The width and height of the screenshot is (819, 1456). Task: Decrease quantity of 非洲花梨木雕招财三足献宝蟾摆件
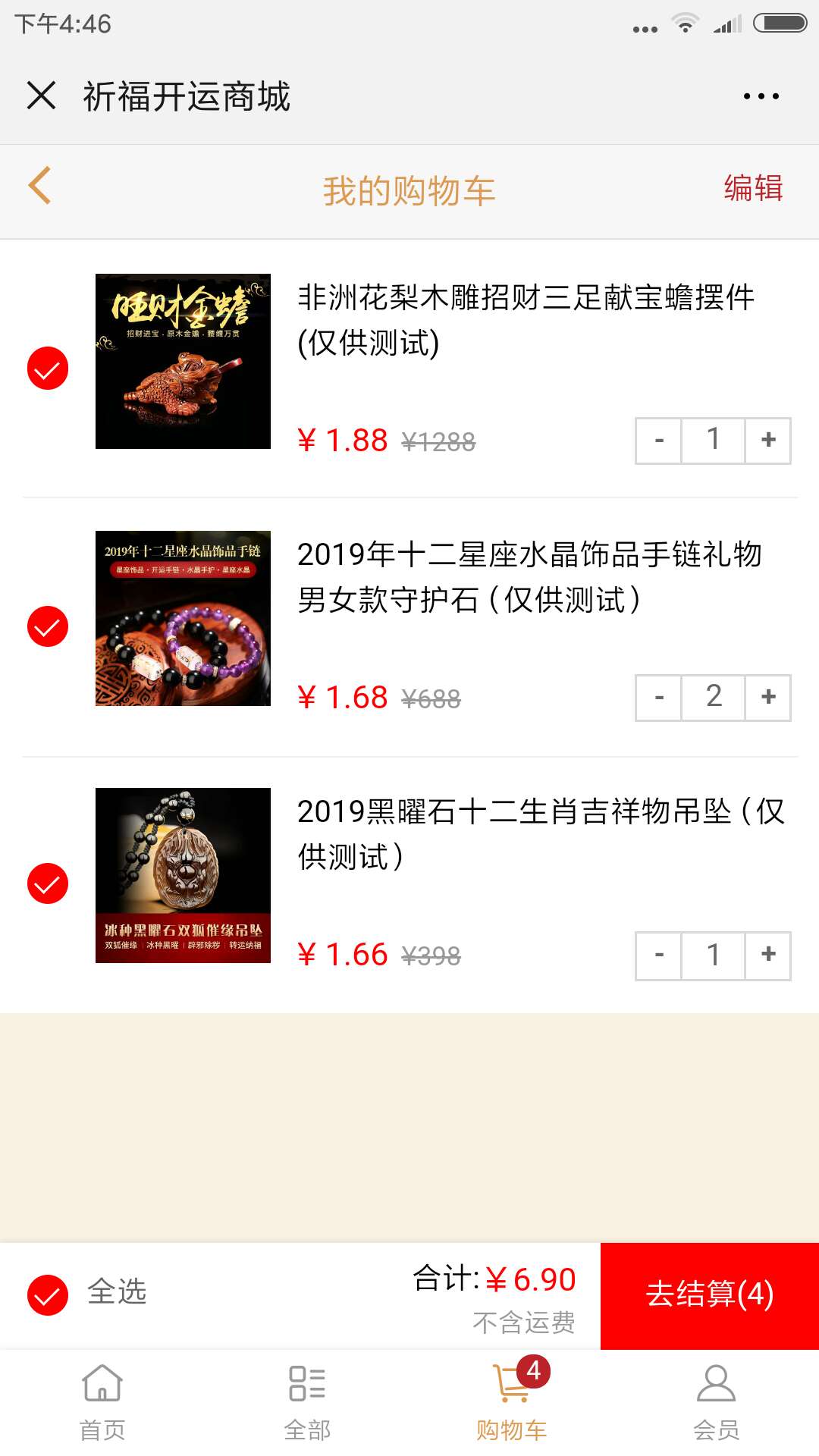pos(659,440)
